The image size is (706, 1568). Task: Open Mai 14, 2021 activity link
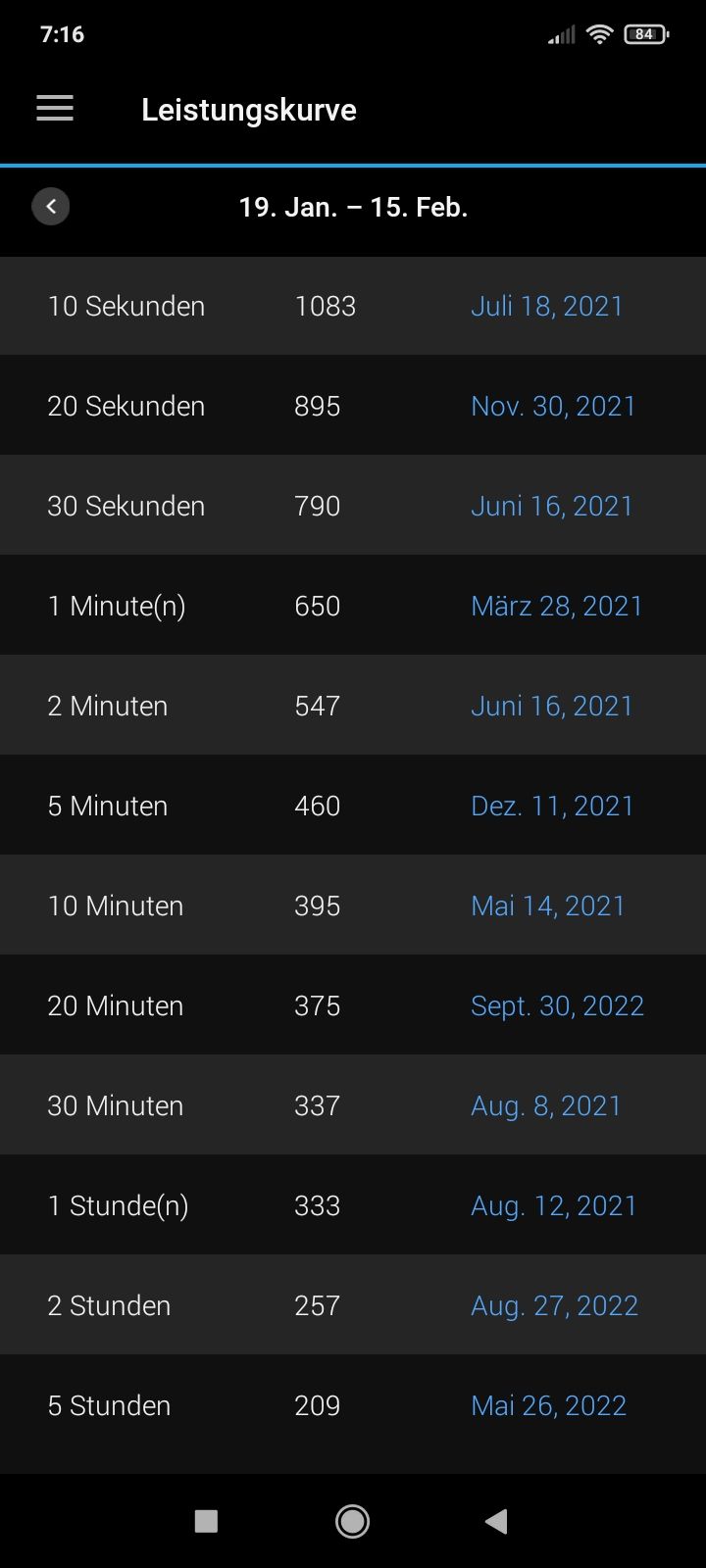click(547, 906)
